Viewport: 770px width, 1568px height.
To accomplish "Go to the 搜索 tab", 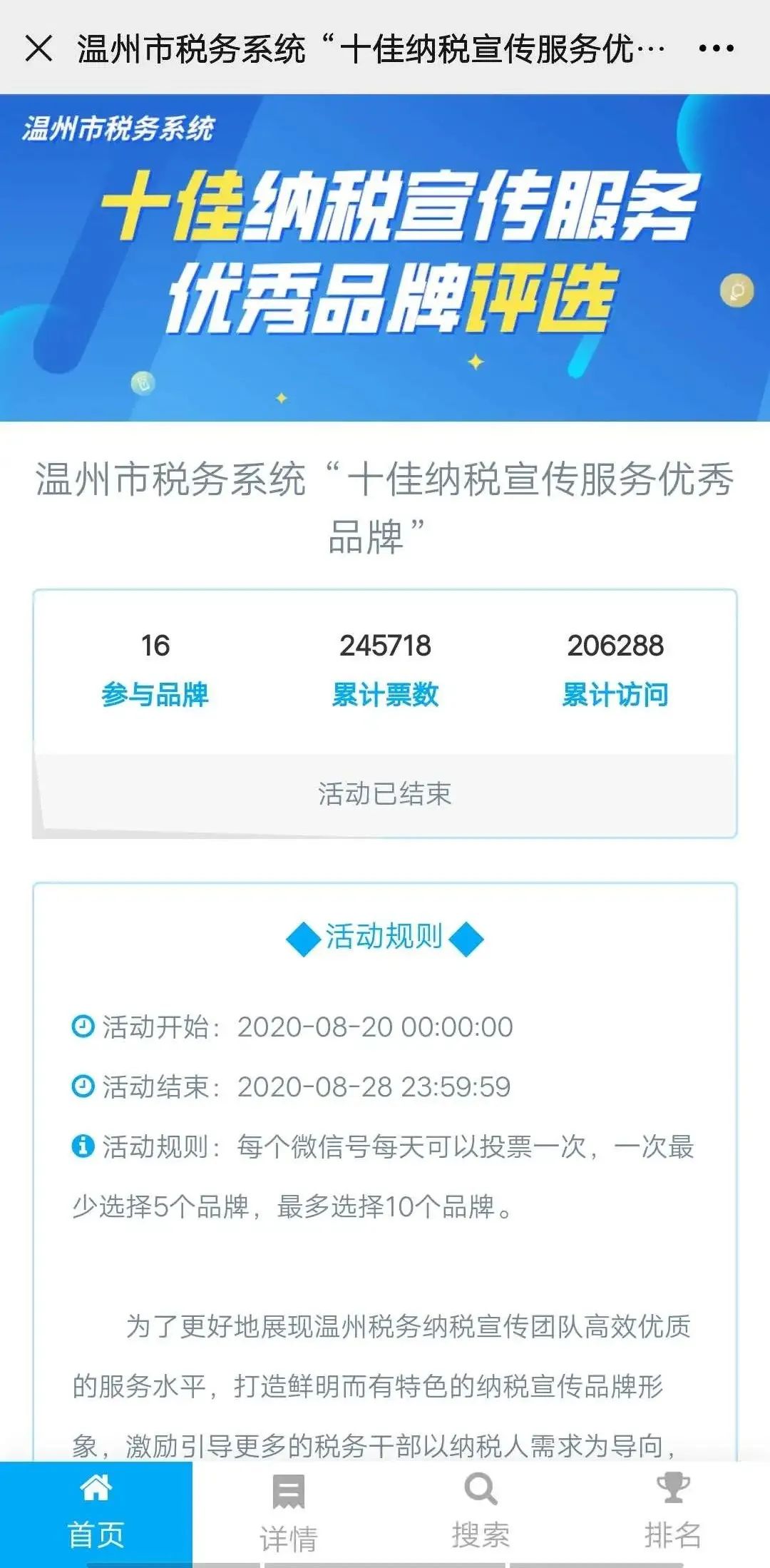I will [x=481, y=1514].
